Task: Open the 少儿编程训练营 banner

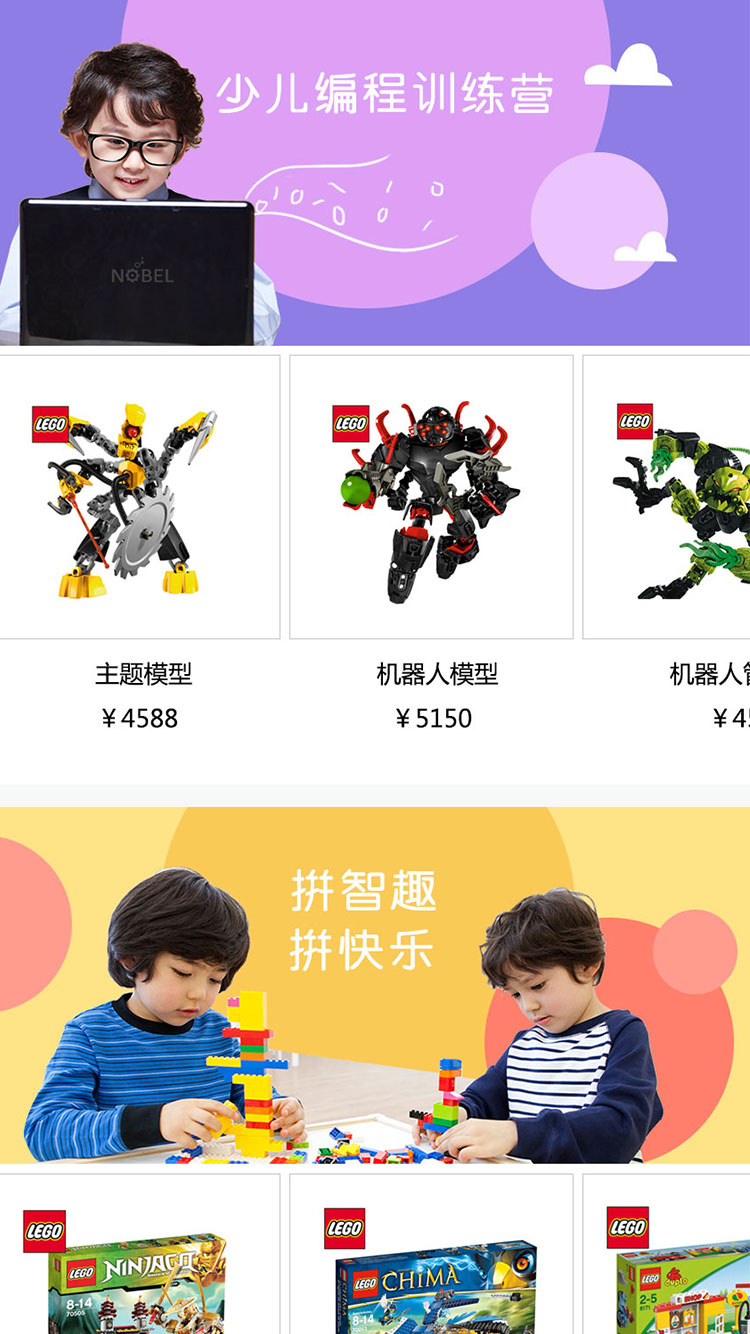Action: tap(375, 172)
